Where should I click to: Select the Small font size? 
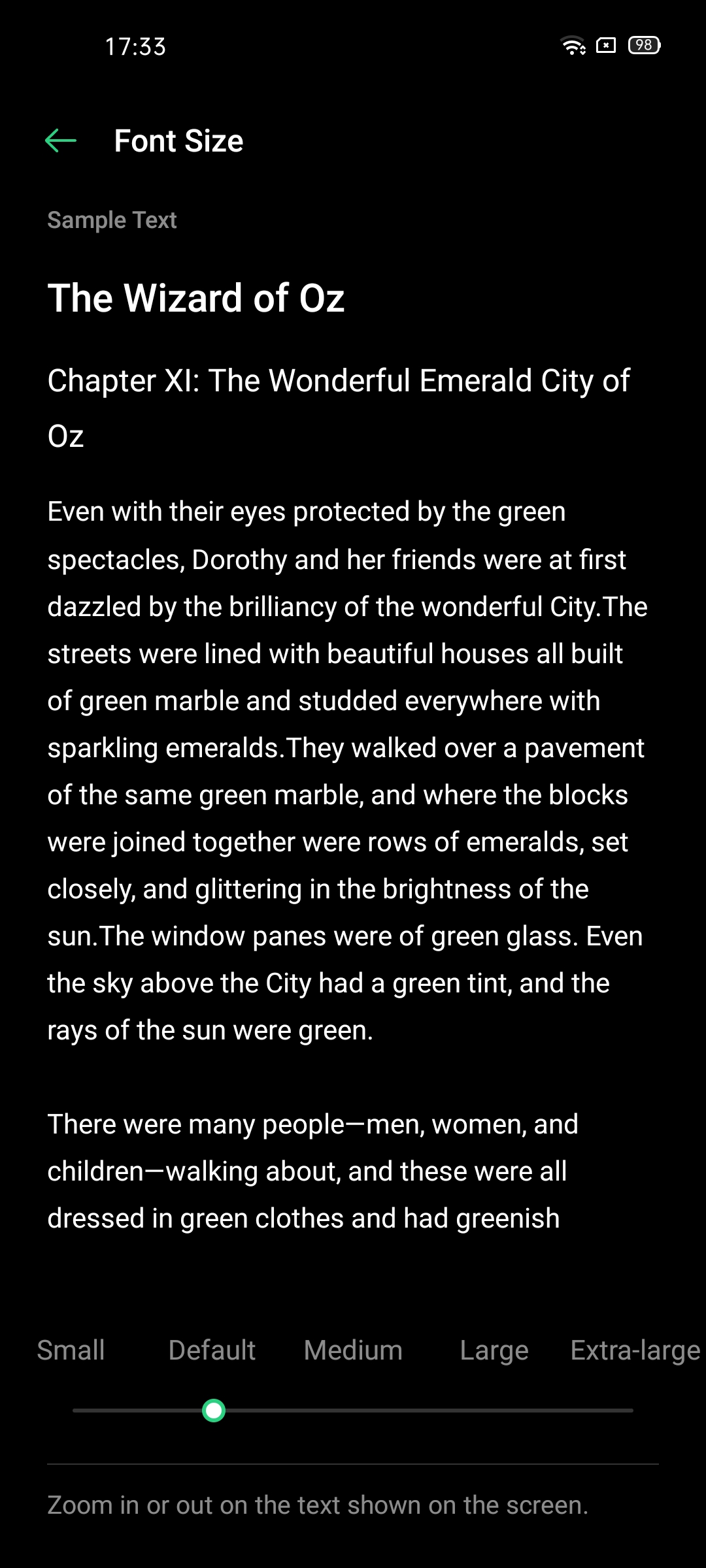pyautogui.click(x=71, y=1350)
